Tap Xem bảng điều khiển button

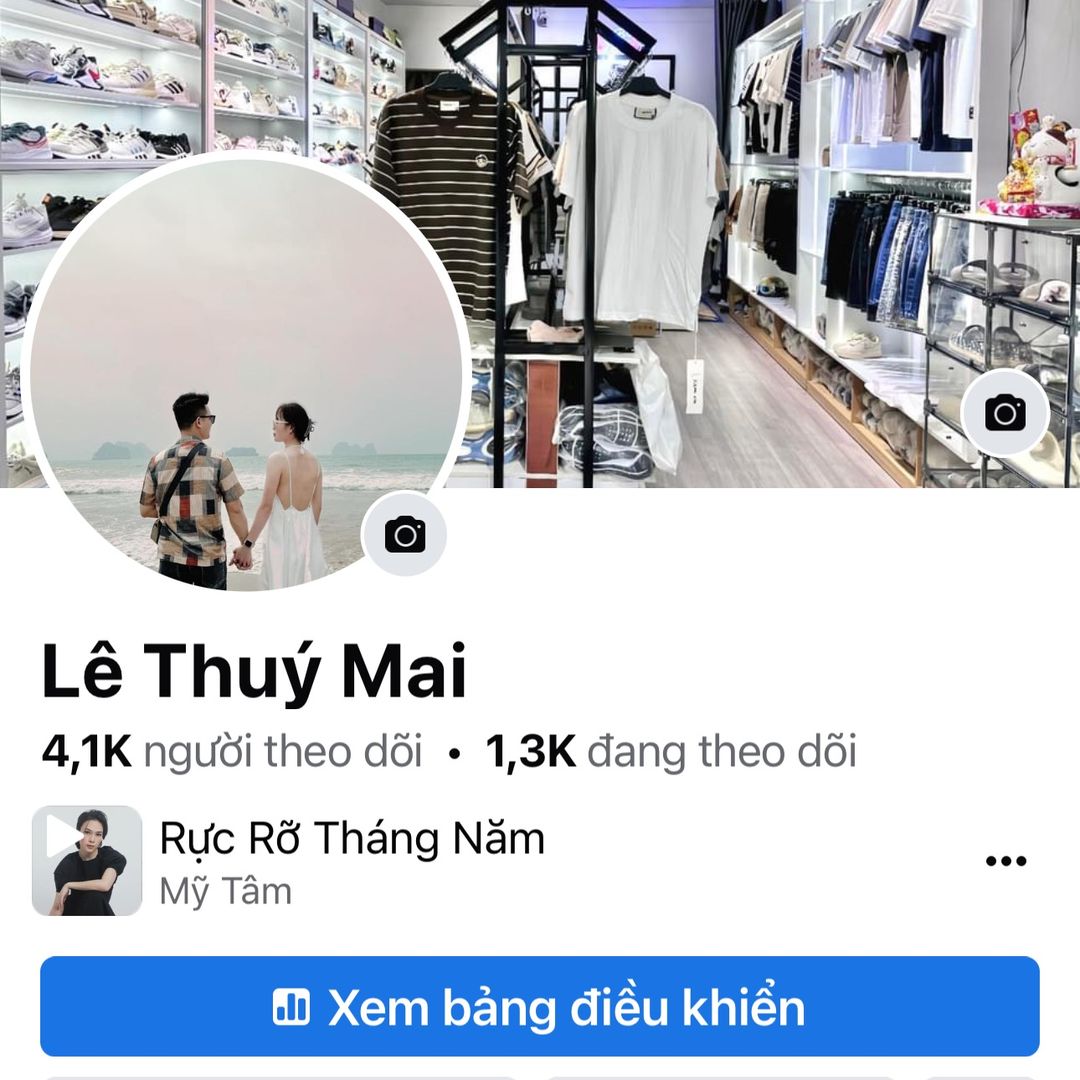pyautogui.click(x=540, y=1007)
